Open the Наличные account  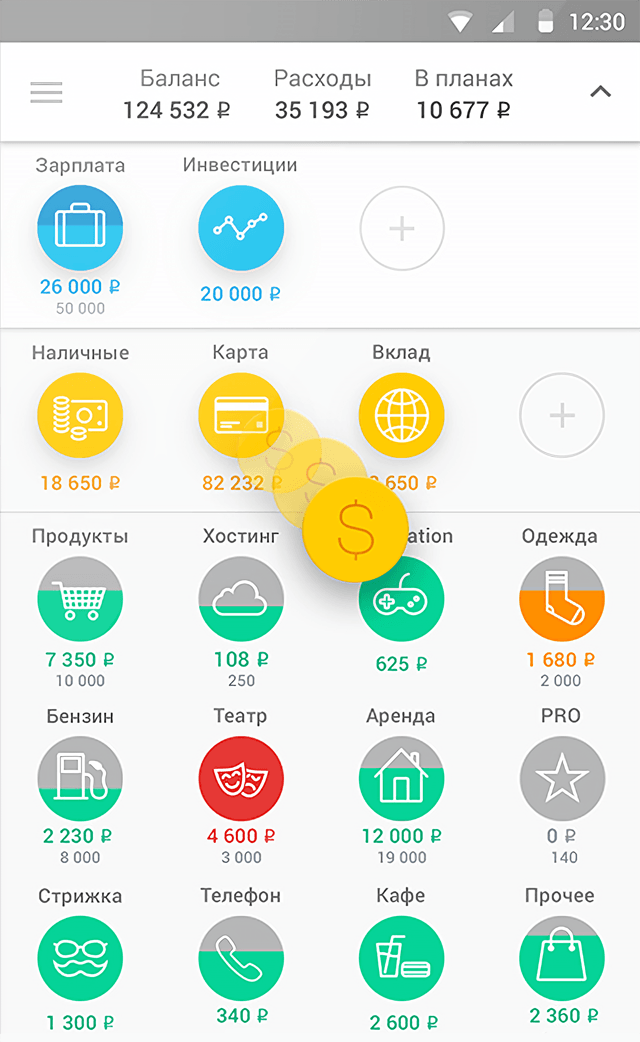click(80, 415)
